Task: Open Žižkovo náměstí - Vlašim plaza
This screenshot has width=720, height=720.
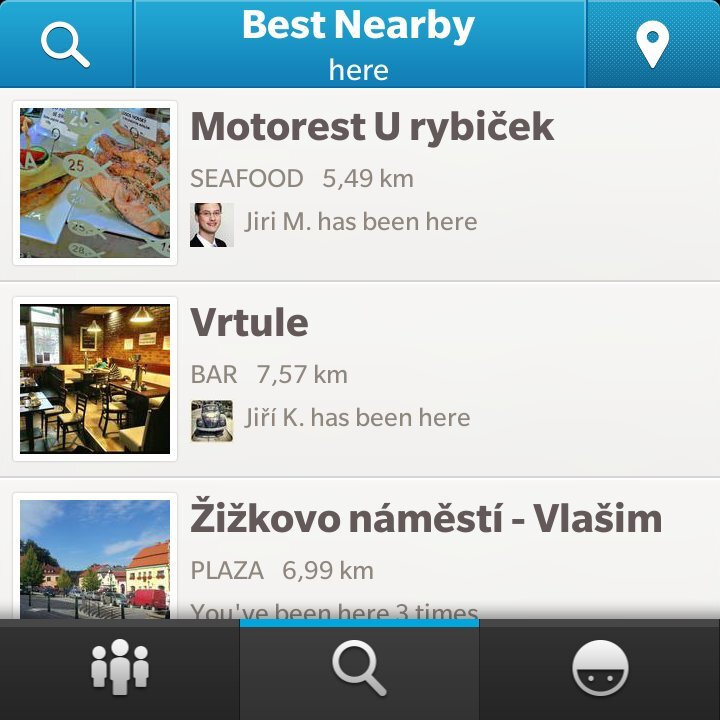Action: coord(426,520)
